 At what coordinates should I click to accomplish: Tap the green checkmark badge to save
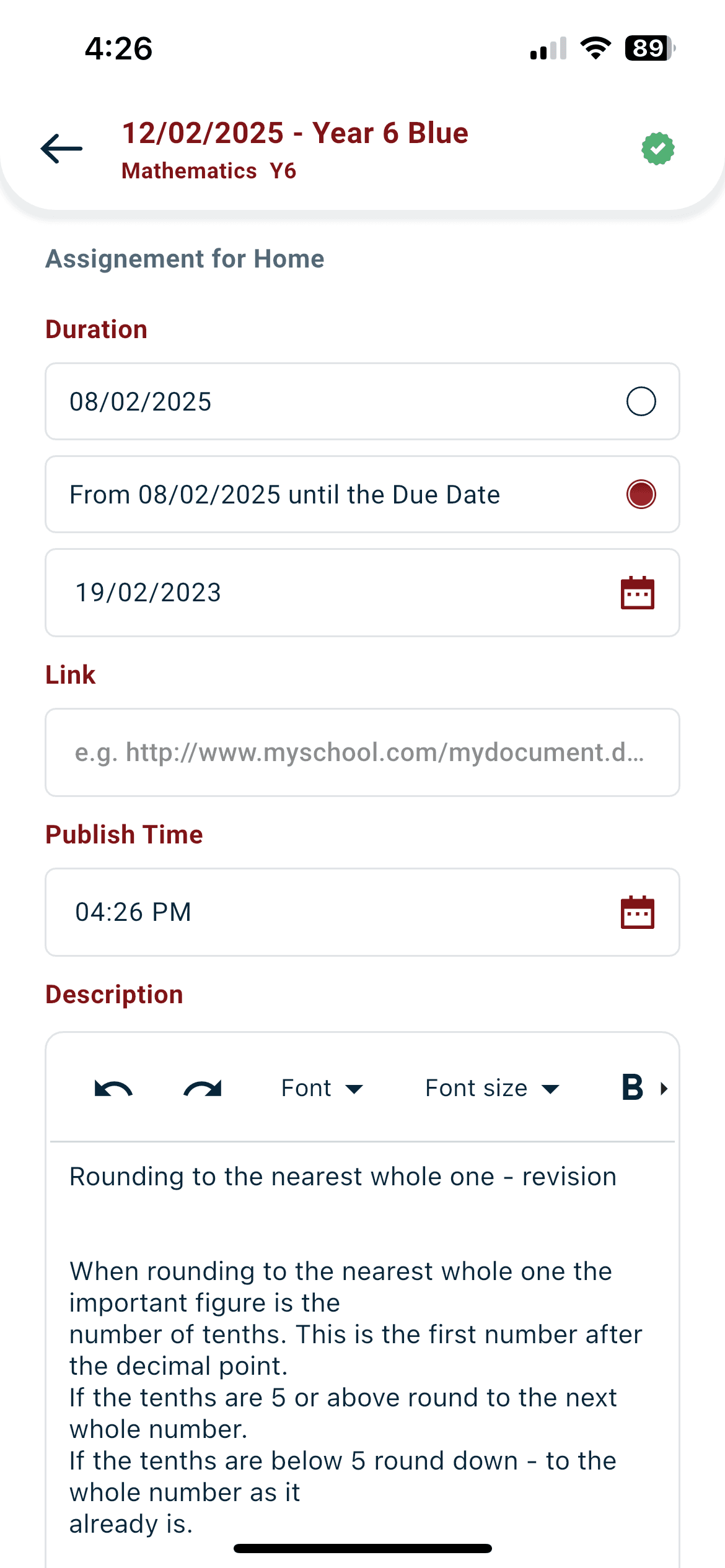(657, 149)
